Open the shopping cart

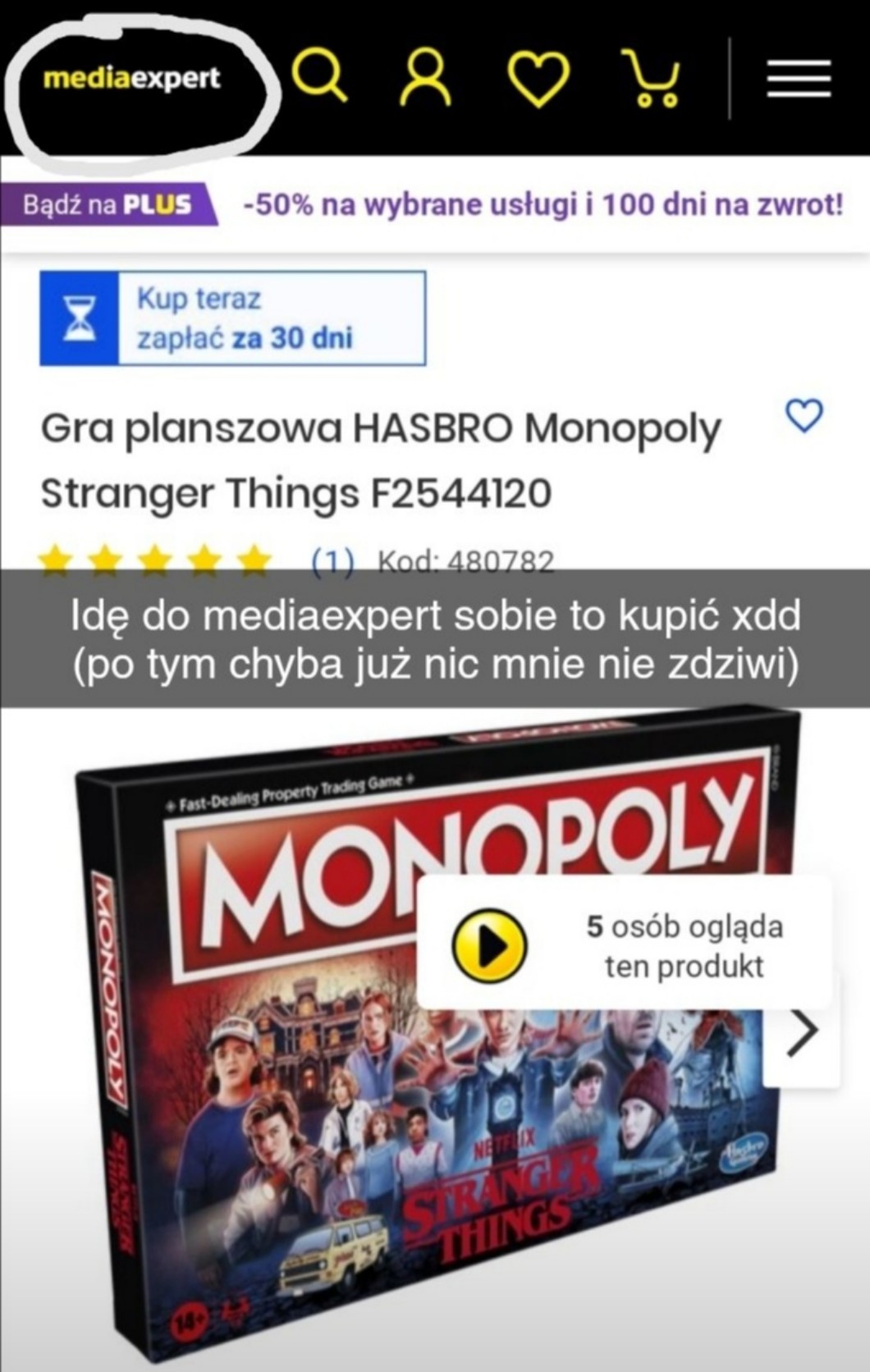coord(653,79)
